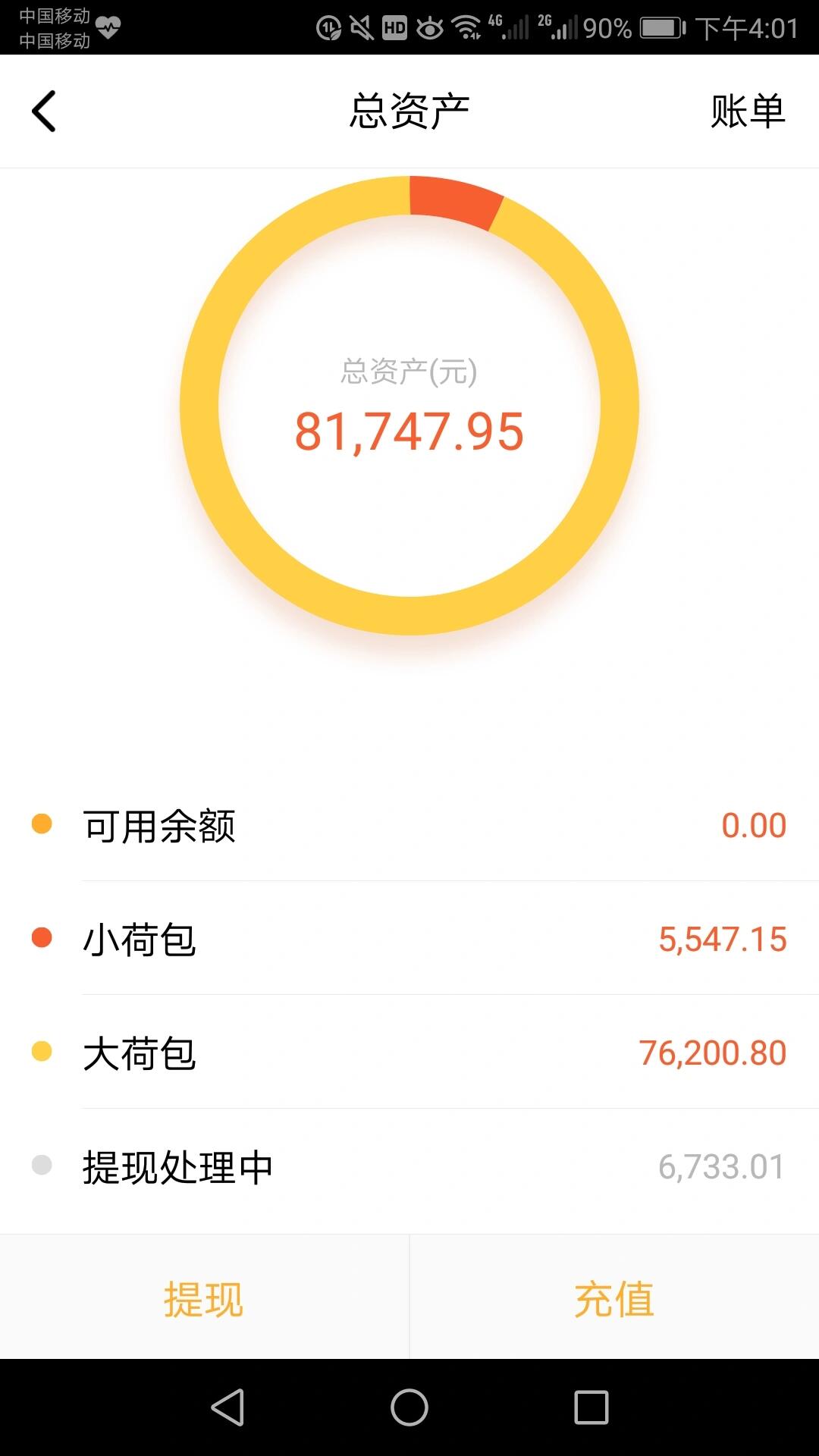Screen dimensions: 819x1456
Task: Open the 大荷包 account row
Action: click(409, 1053)
